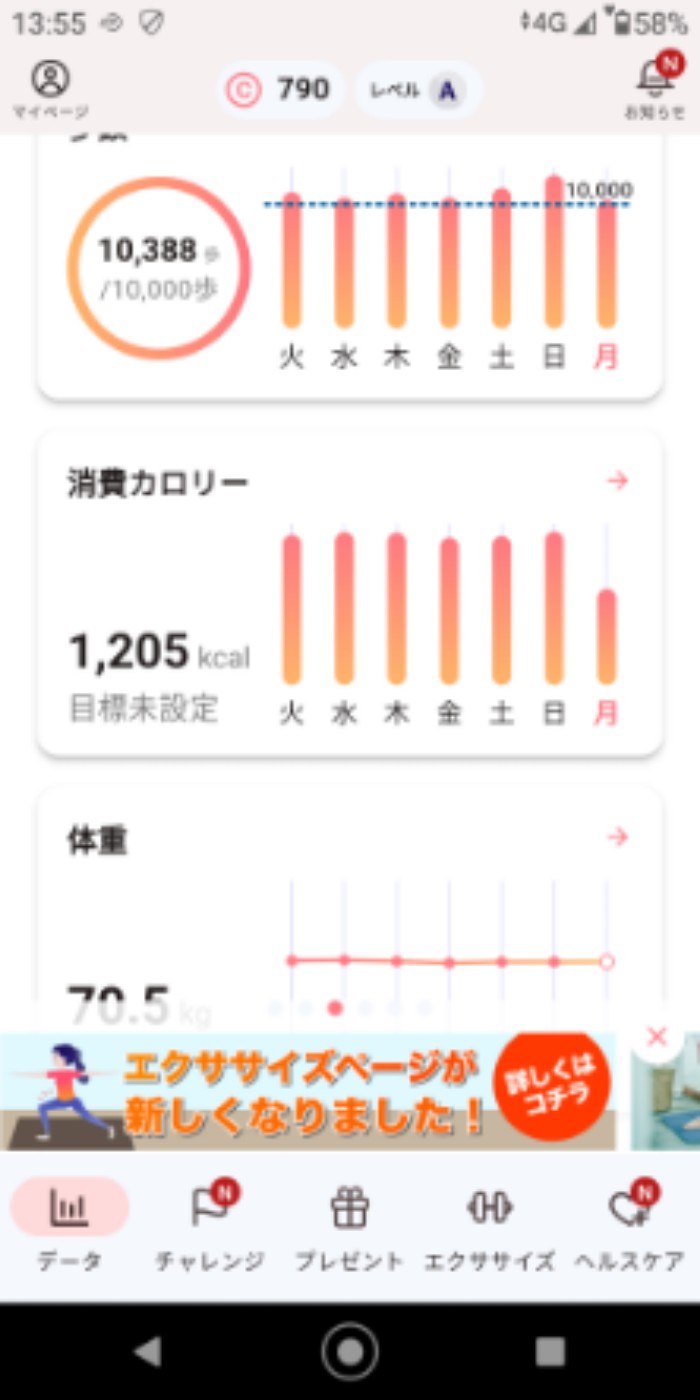700x1400 pixels.
Task: Dismiss the banner with the X button
Action: [657, 1037]
